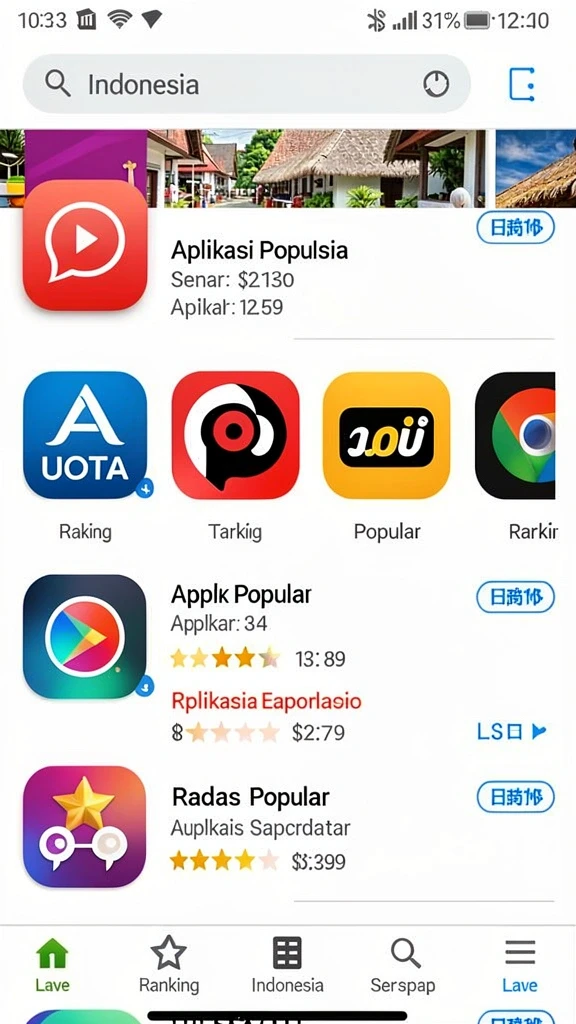Switch to the Indonesia bottom tab
Screen dimensions: 576x1024
tap(287, 965)
